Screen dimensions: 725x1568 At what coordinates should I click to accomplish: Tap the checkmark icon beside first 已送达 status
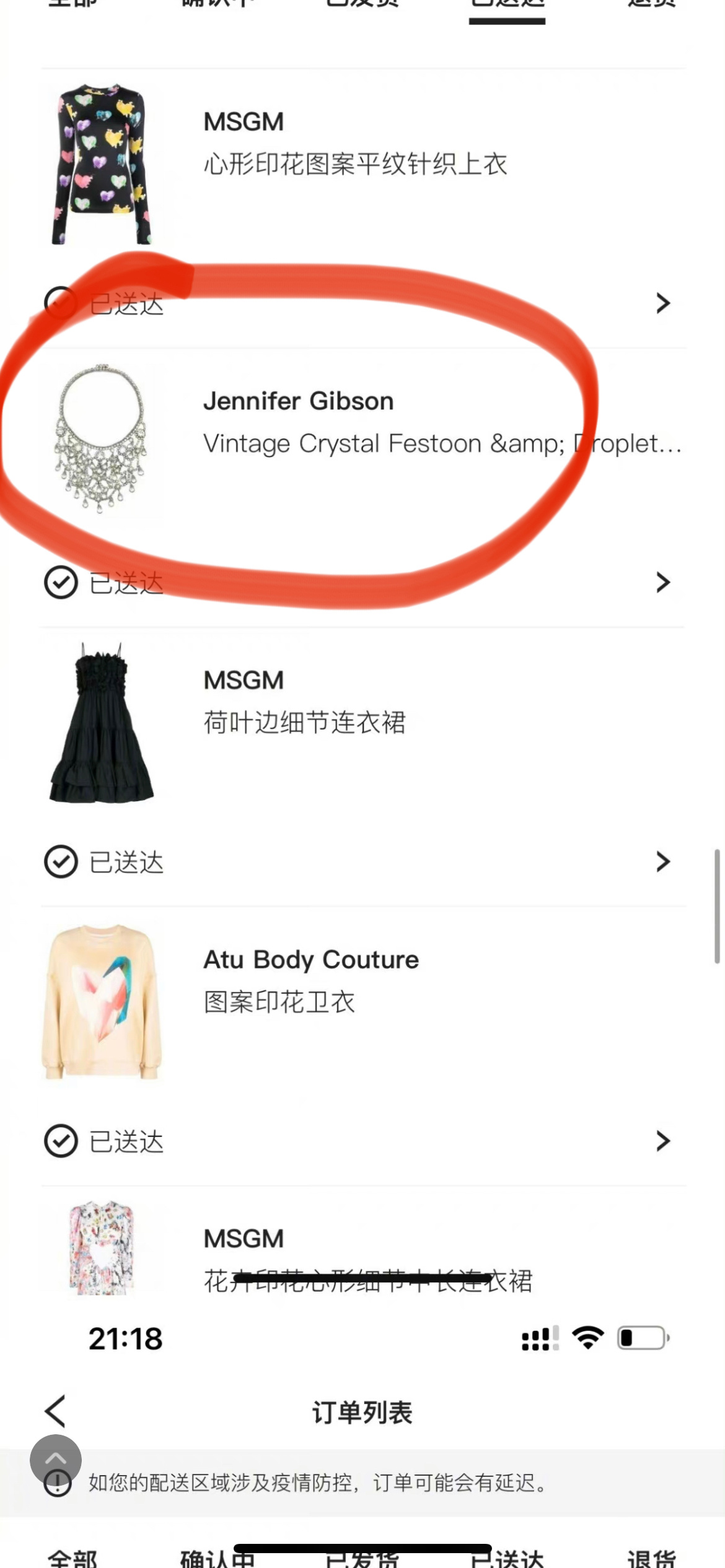click(60, 303)
